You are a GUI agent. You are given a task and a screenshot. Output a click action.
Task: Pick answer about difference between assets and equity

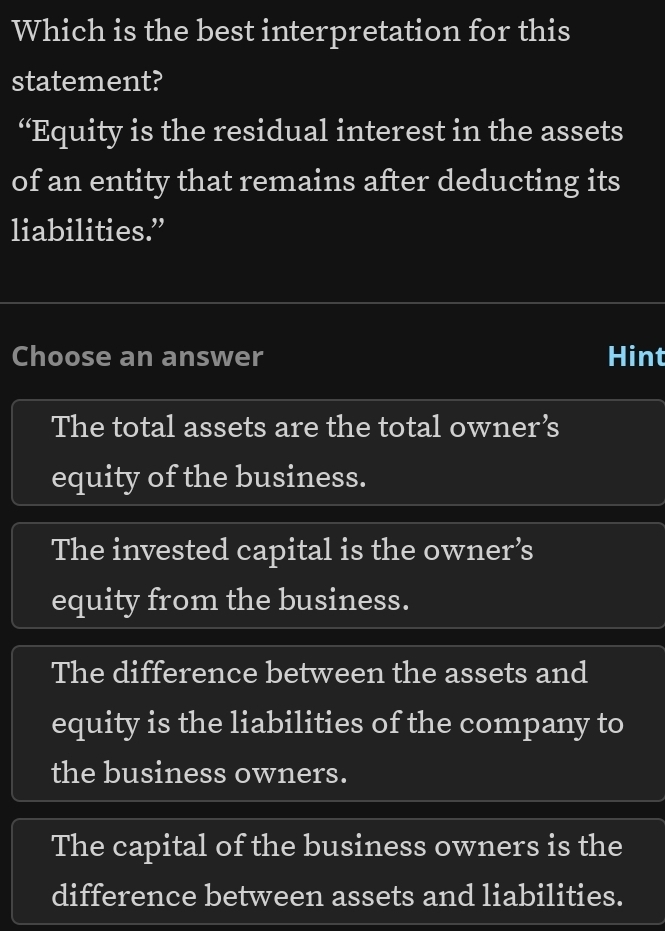[336, 723]
